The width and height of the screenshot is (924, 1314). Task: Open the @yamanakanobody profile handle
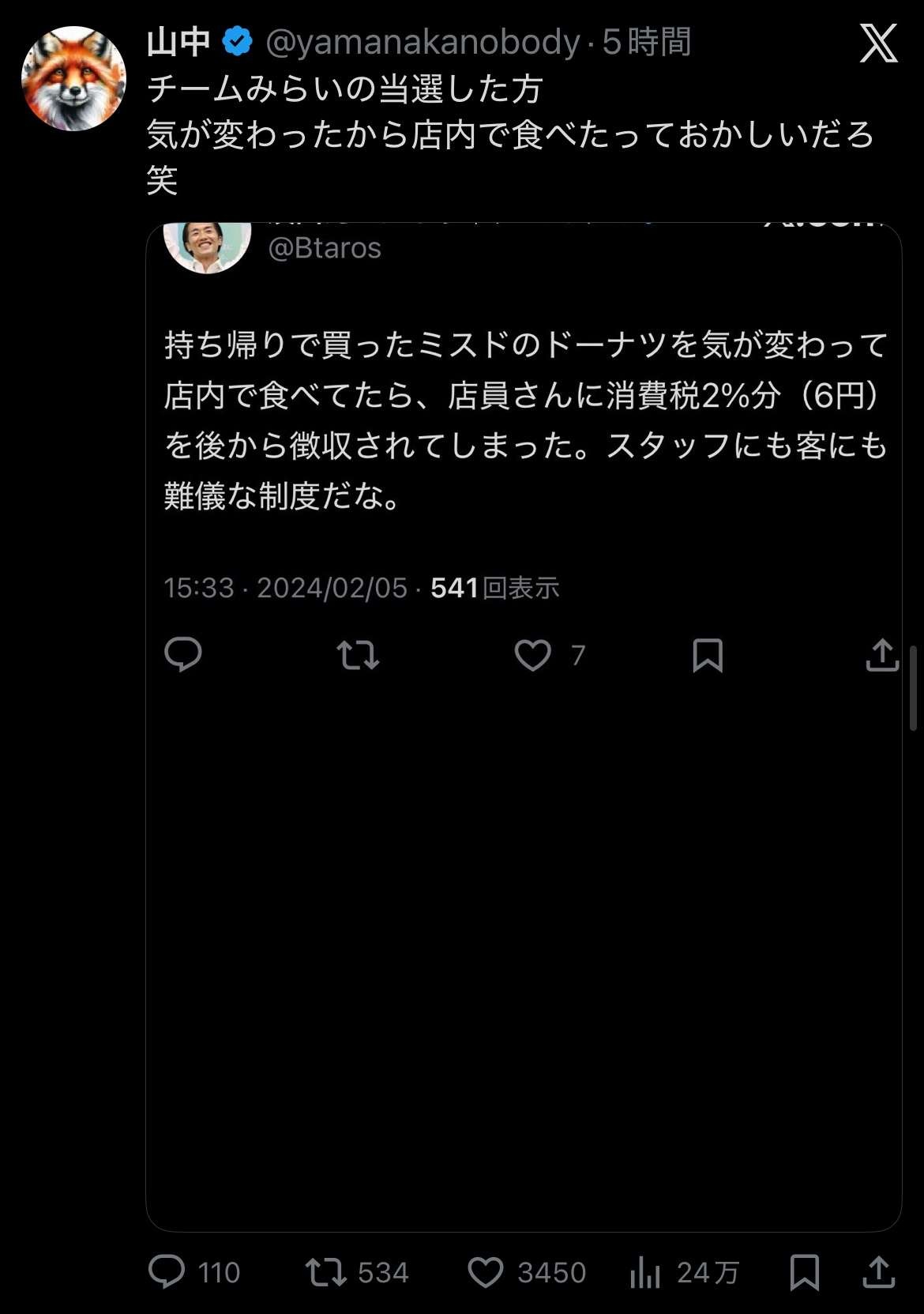pyautogui.click(x=423, y=42)
